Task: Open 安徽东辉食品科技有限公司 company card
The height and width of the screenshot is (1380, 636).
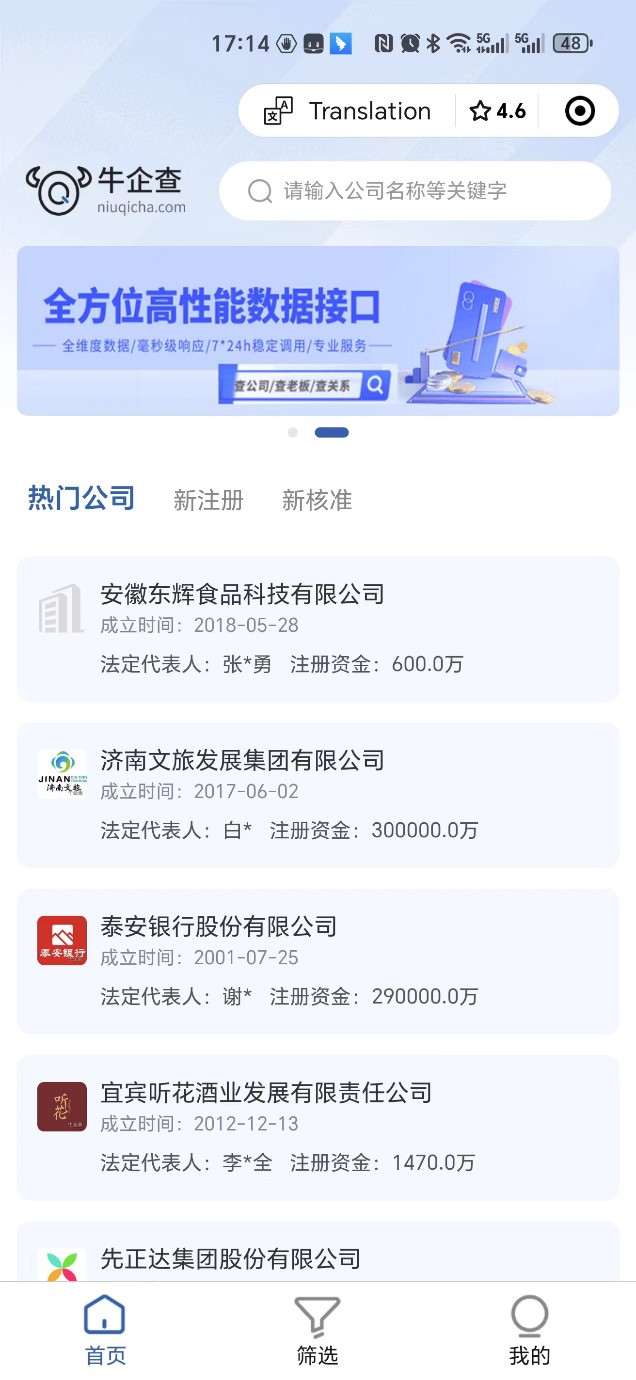Action: (318, 628)
